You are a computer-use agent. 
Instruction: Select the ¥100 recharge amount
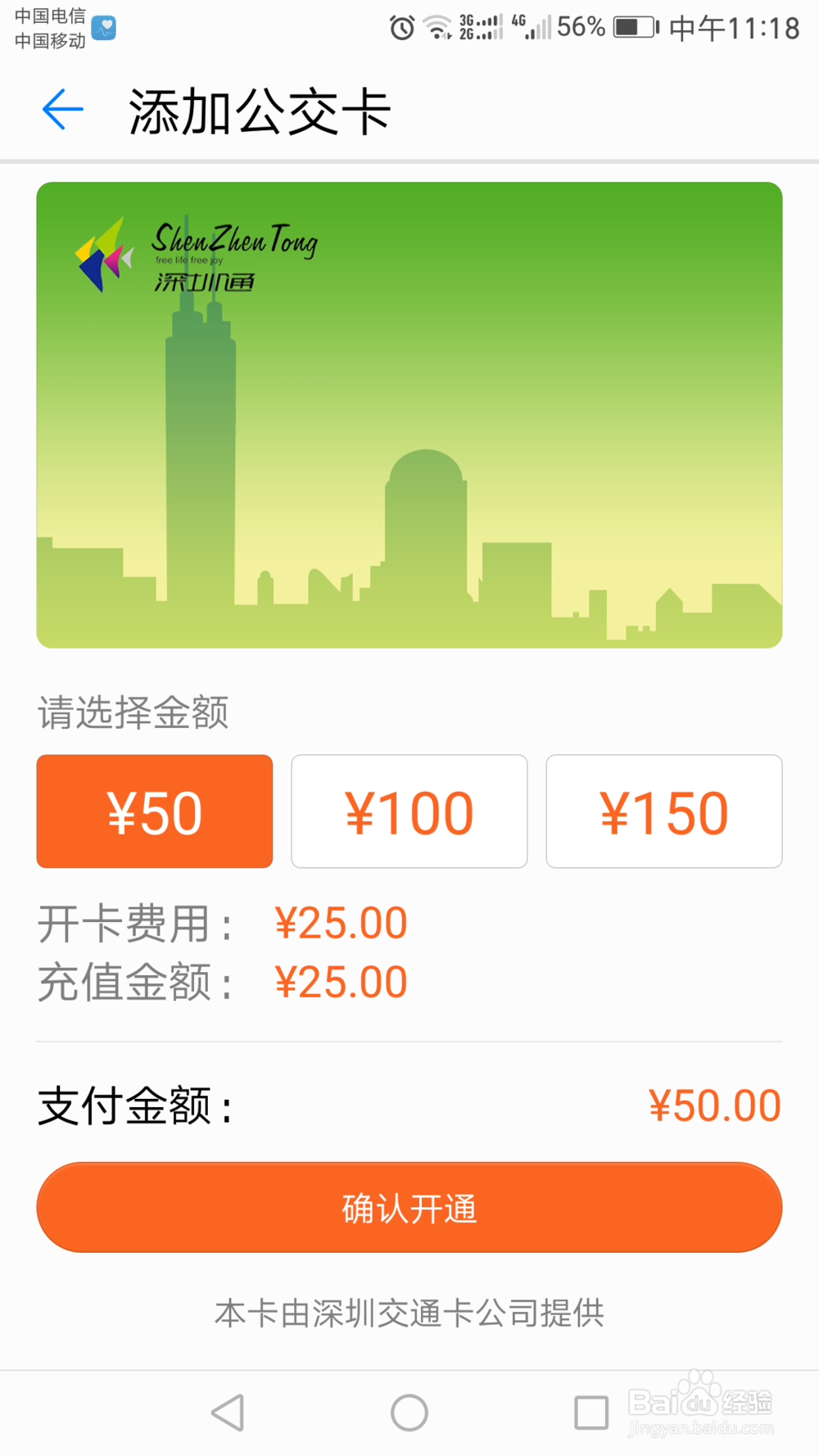click(409, 811)
